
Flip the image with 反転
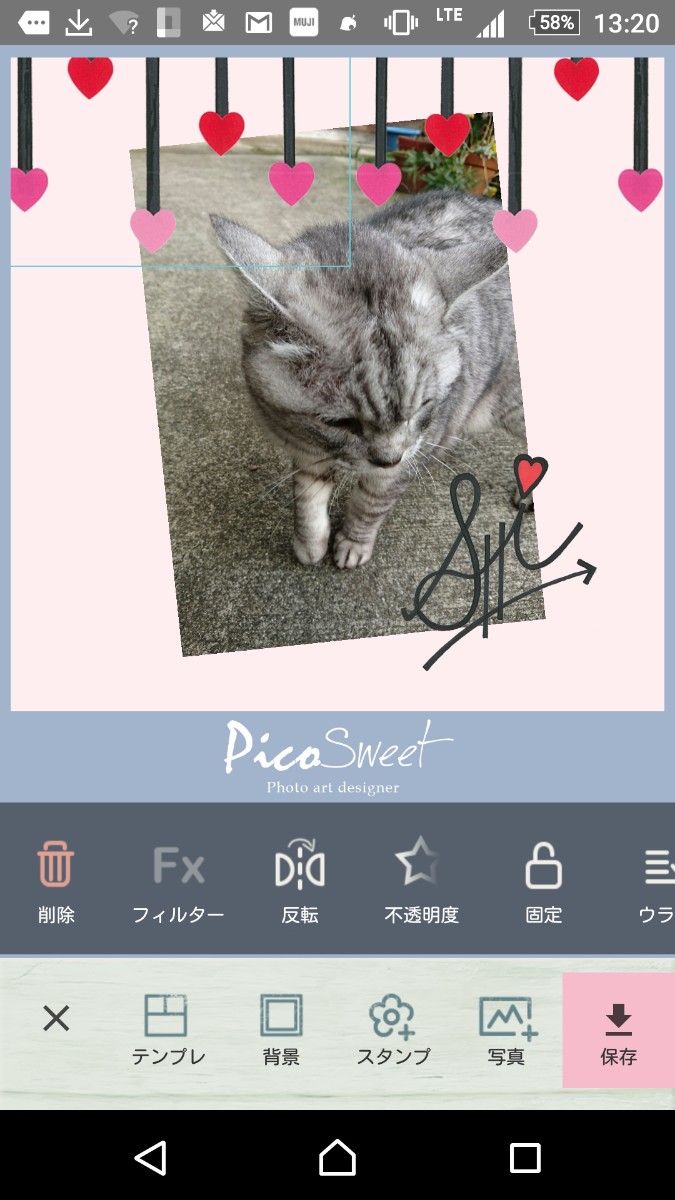click(300, 880)
